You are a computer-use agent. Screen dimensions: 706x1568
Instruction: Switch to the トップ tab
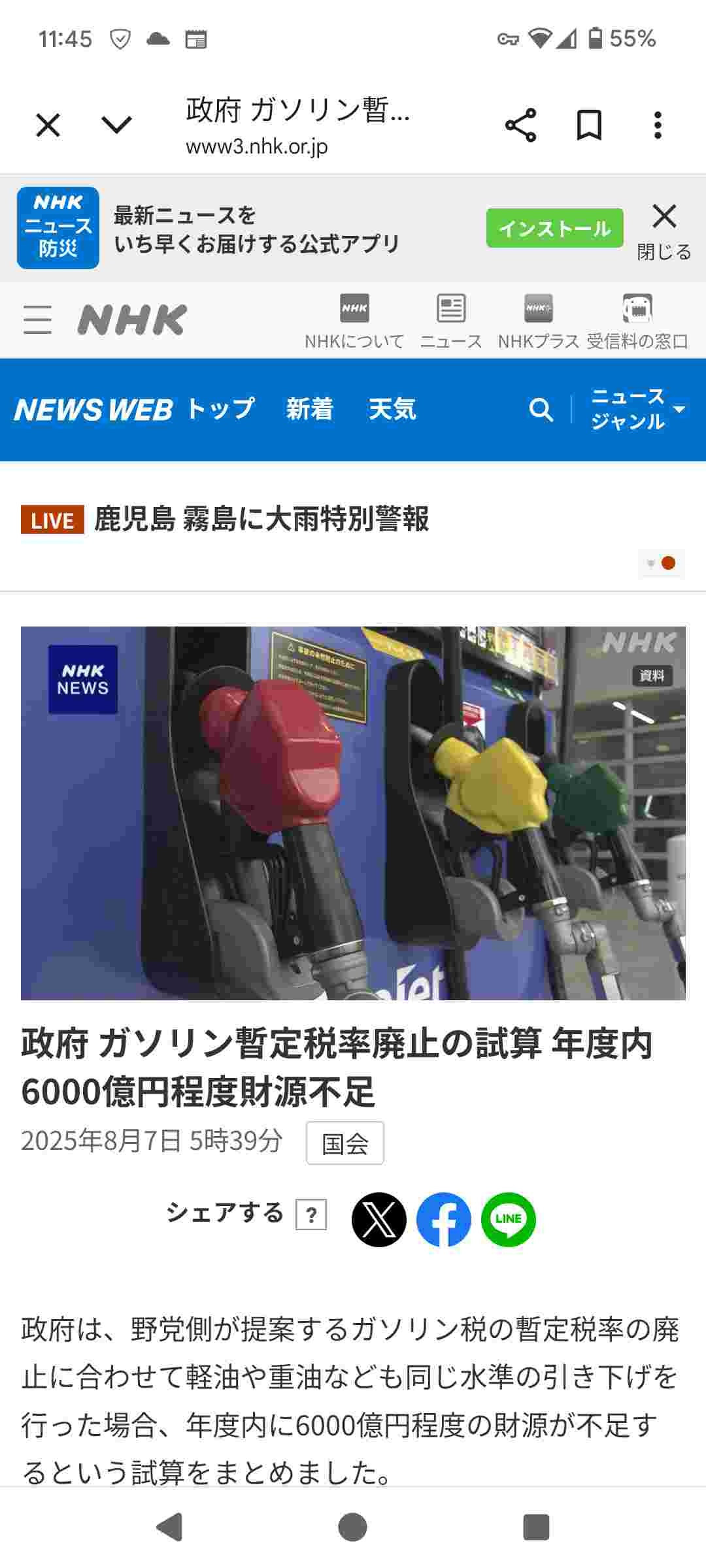point(220,410)
